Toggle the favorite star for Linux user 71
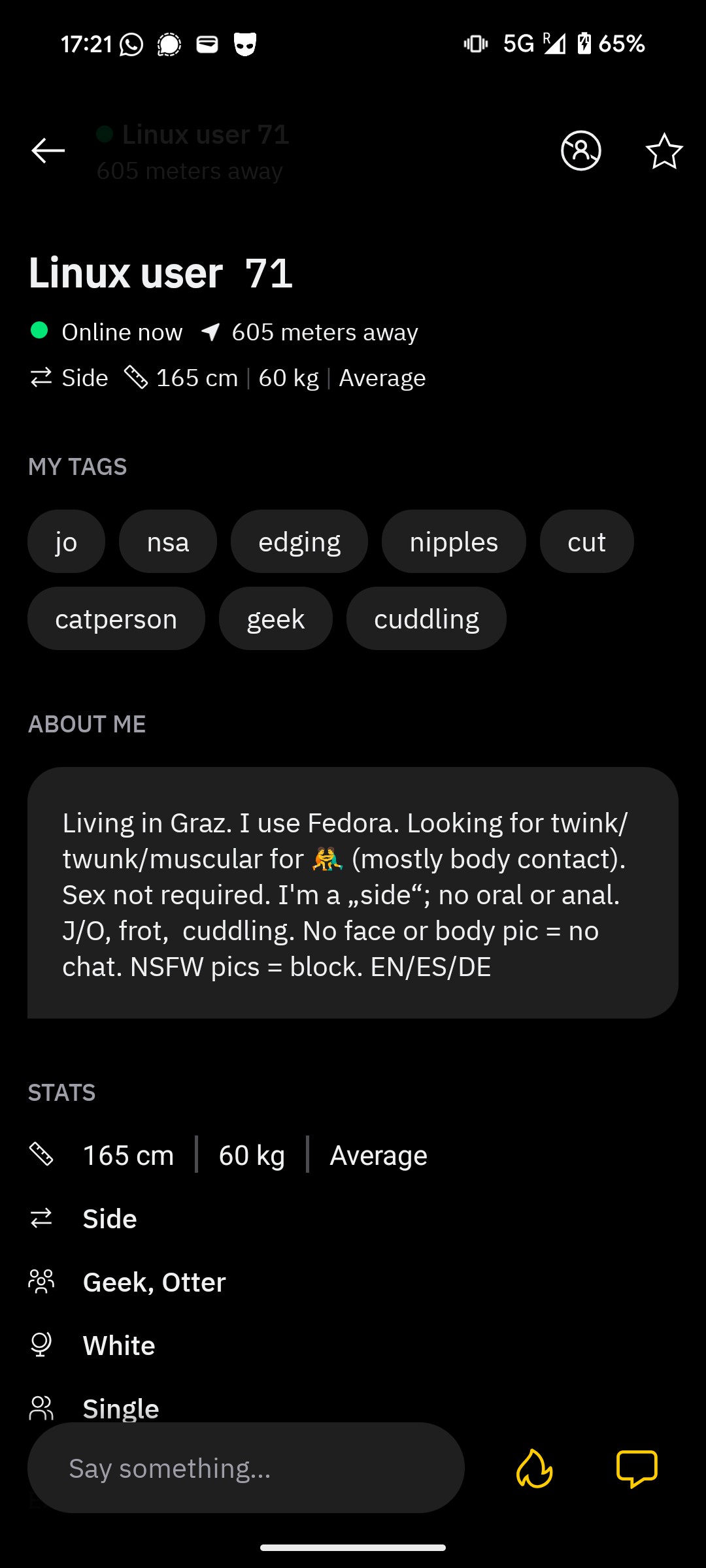Viewport: 706px width, 1568px height. (x=664, y=150)
